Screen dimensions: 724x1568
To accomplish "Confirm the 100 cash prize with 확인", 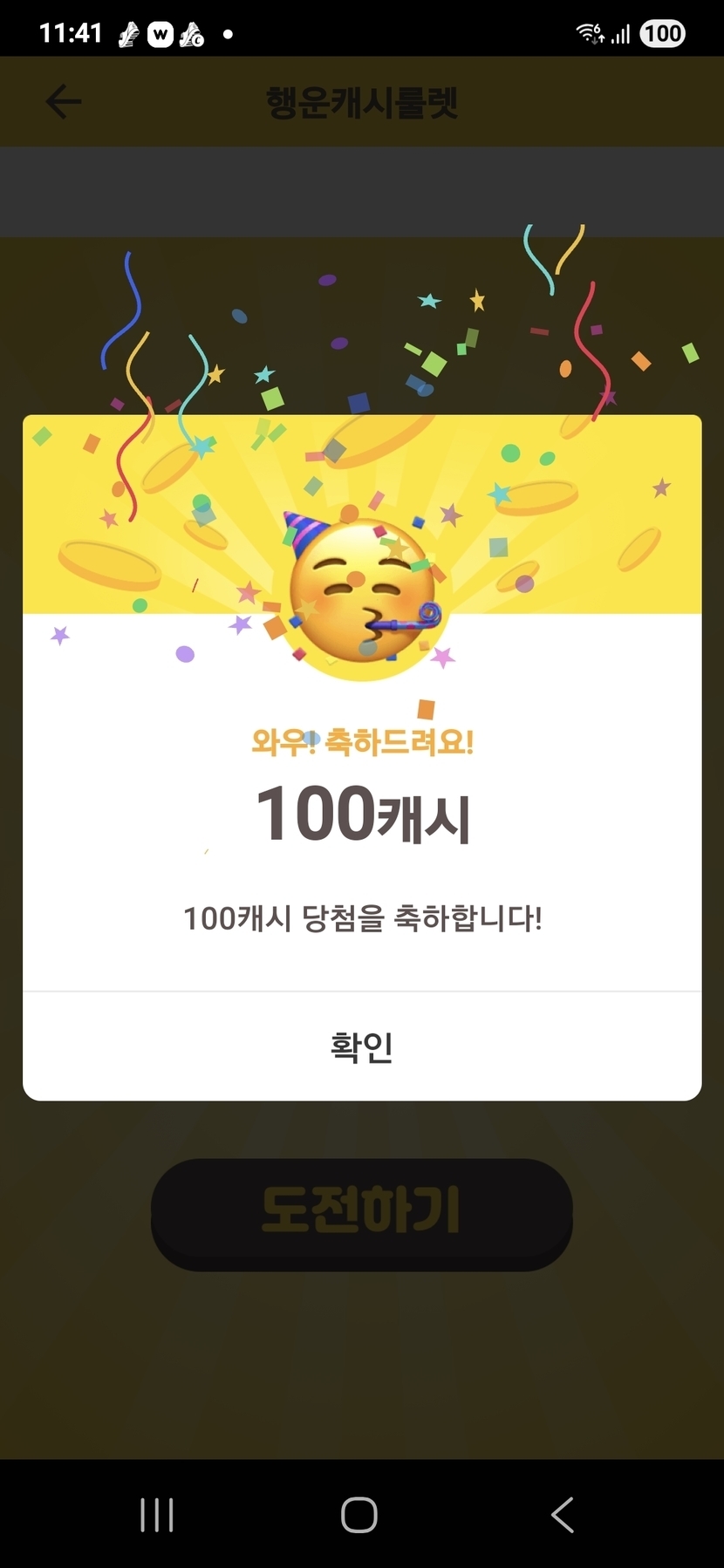I will (361, 1046).
